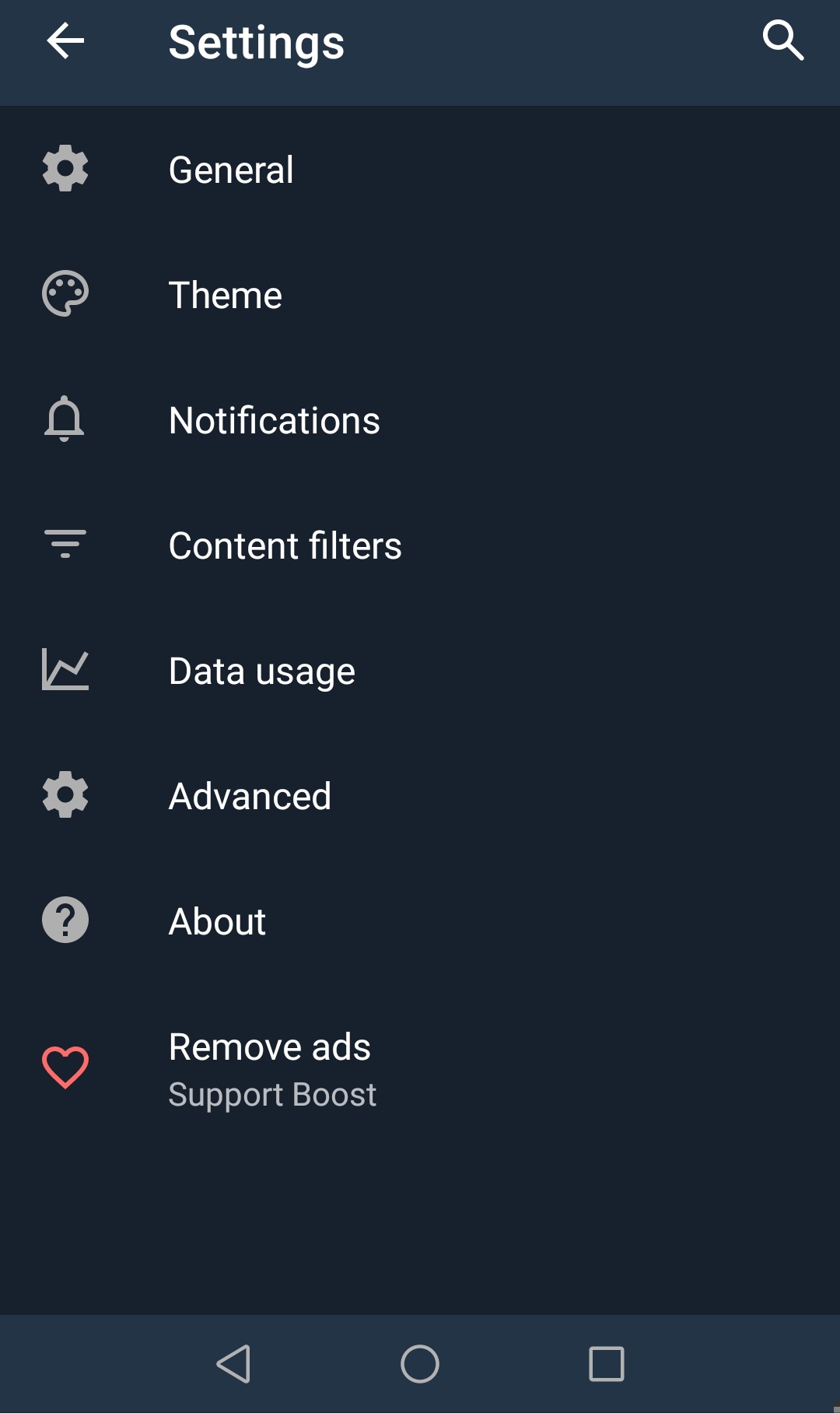The image size is (840, 1413).
Task: Tap the Theme palette icon
Action: pyautogui.click(x=65, y=294)
